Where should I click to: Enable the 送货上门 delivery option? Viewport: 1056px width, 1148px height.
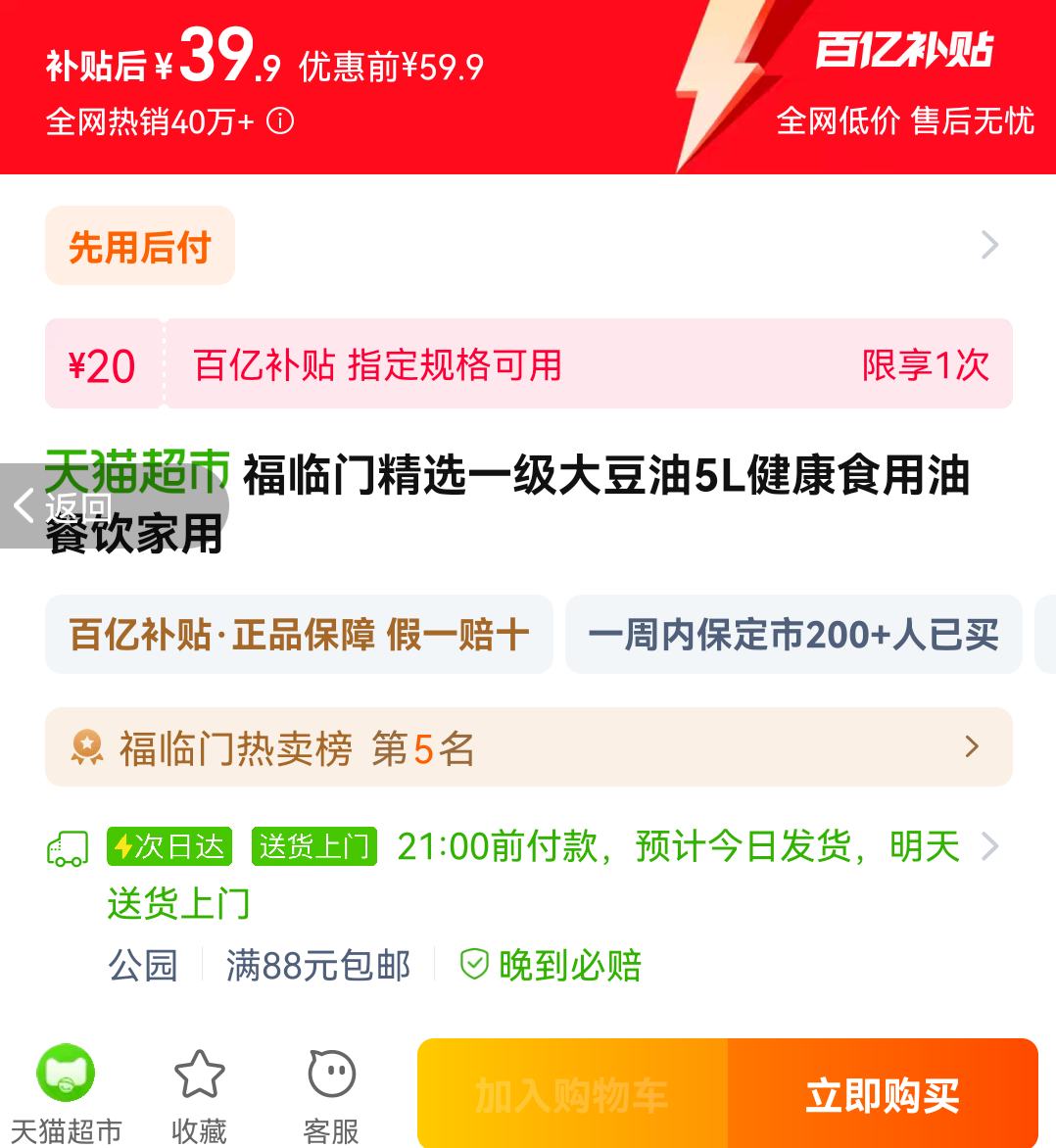point(312,846)
